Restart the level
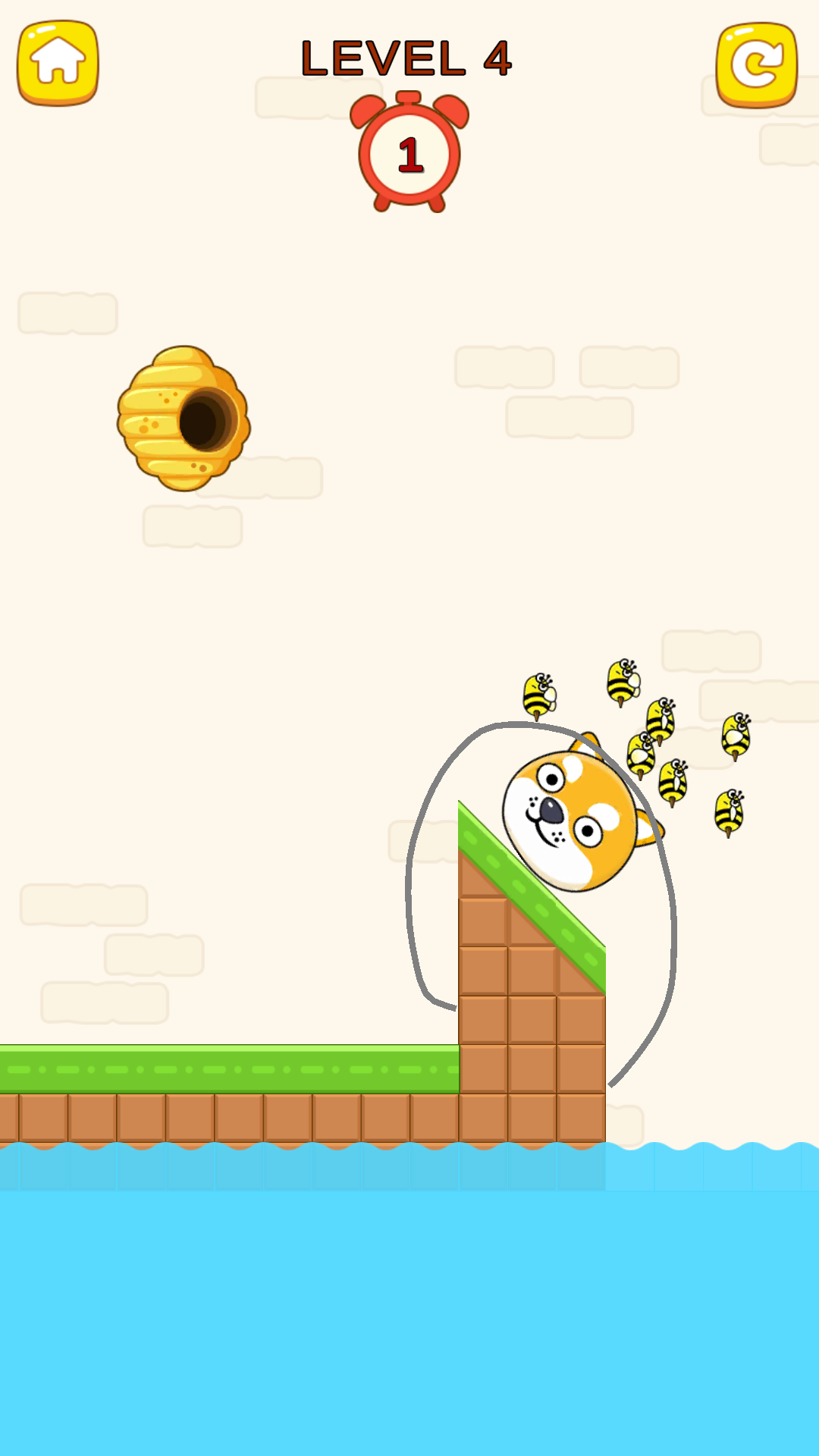The image size is (819, 1456). pyautogui.click(x=756, y=64)
